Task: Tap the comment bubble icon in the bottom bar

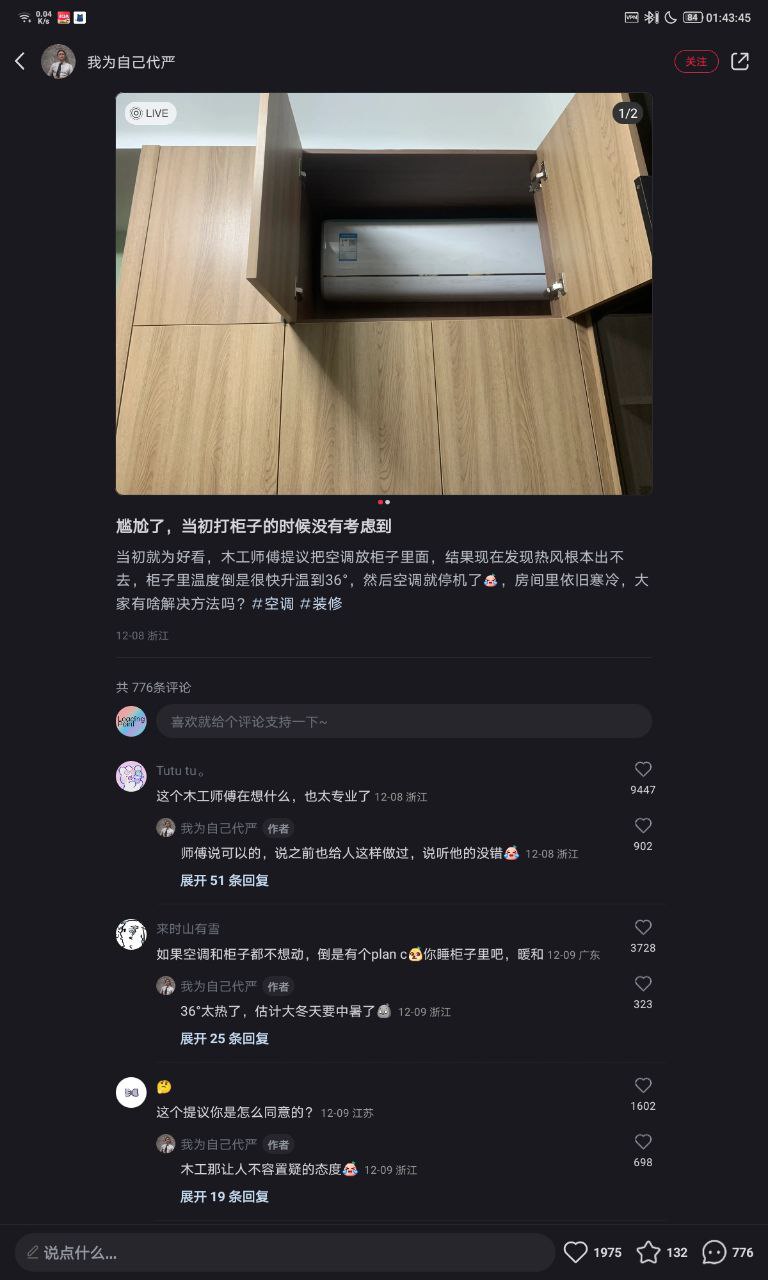Action: coord(716,1252)
